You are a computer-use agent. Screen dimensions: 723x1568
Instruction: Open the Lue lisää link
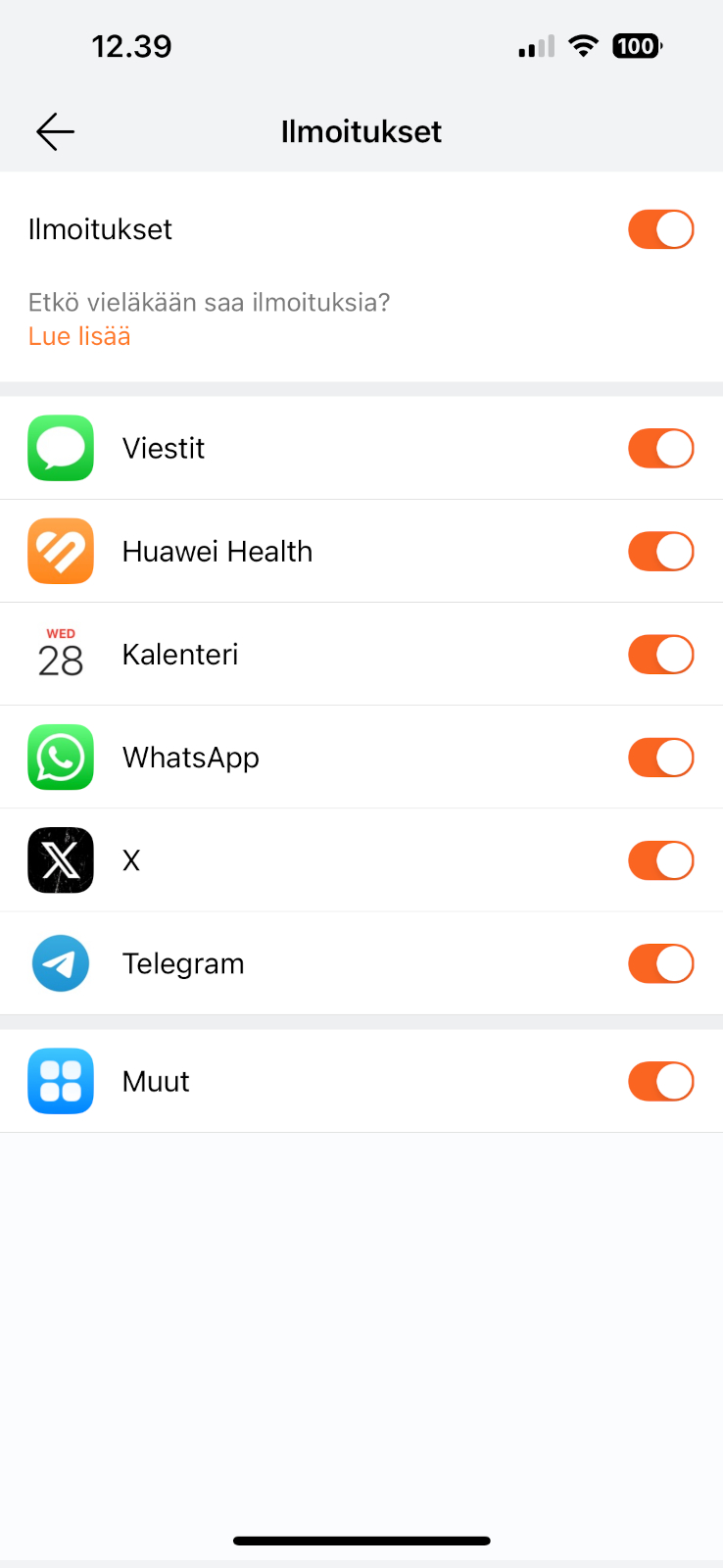tap(79, 336)
